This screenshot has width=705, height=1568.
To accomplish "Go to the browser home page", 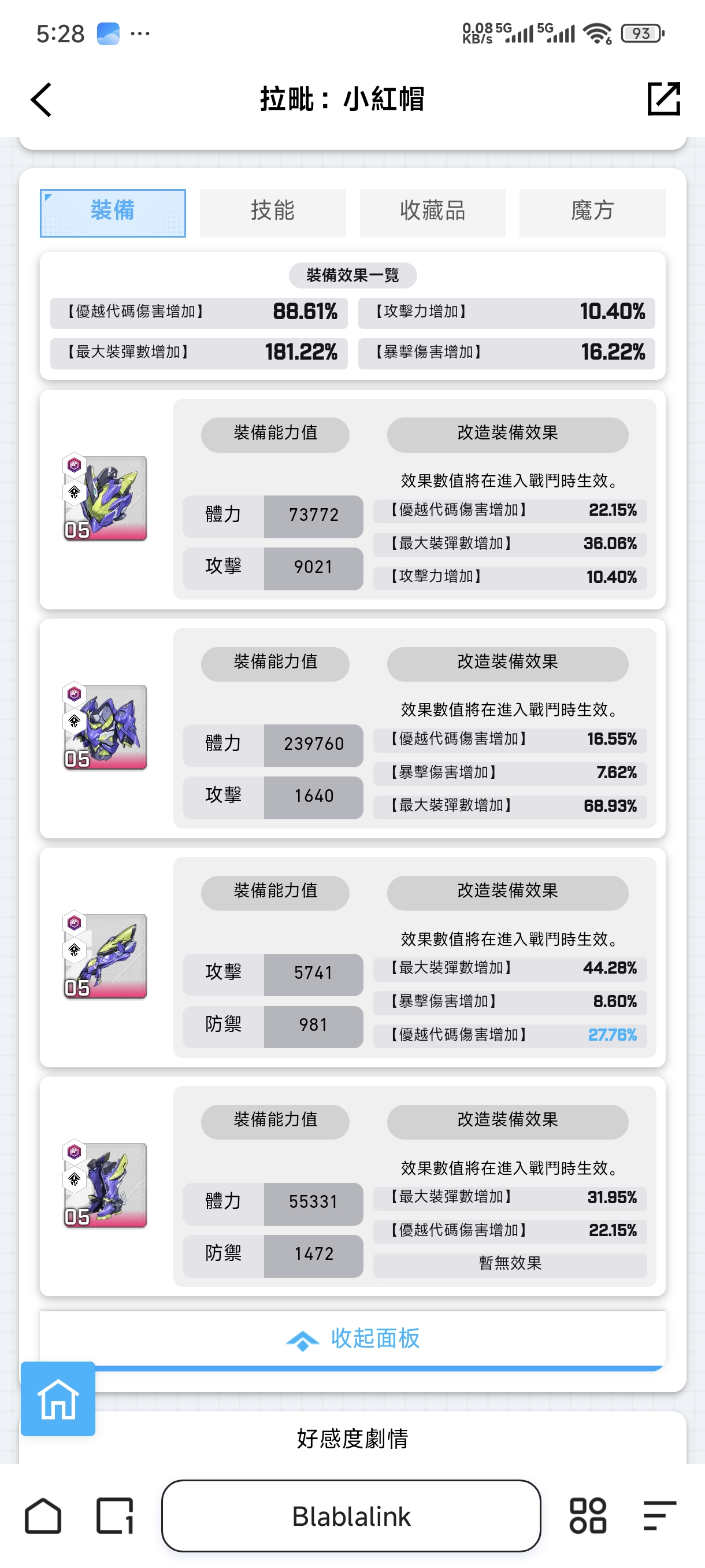I will pyautogui.click(x=43, y=1515).
